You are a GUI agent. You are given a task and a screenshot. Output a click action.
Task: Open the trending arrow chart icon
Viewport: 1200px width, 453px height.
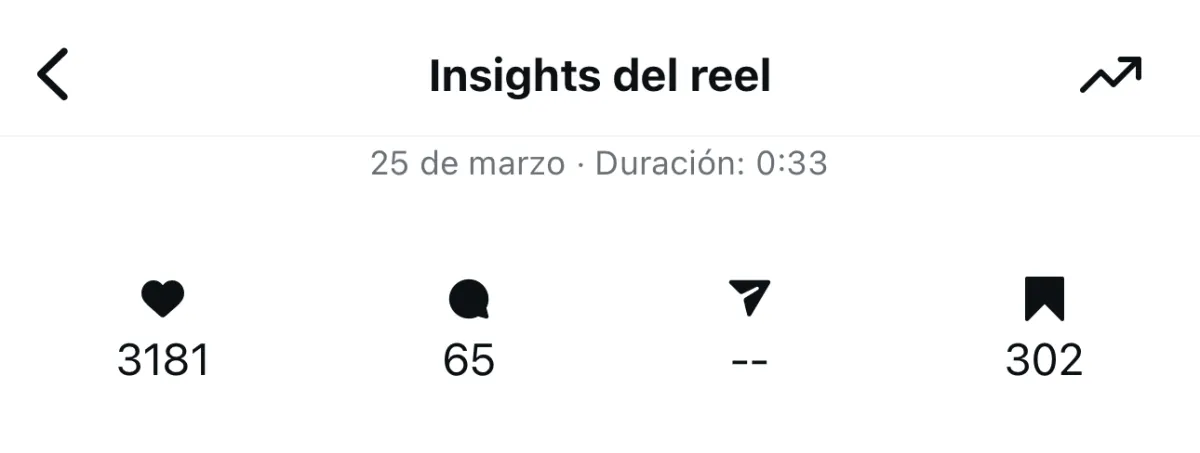pos(1110,75)
